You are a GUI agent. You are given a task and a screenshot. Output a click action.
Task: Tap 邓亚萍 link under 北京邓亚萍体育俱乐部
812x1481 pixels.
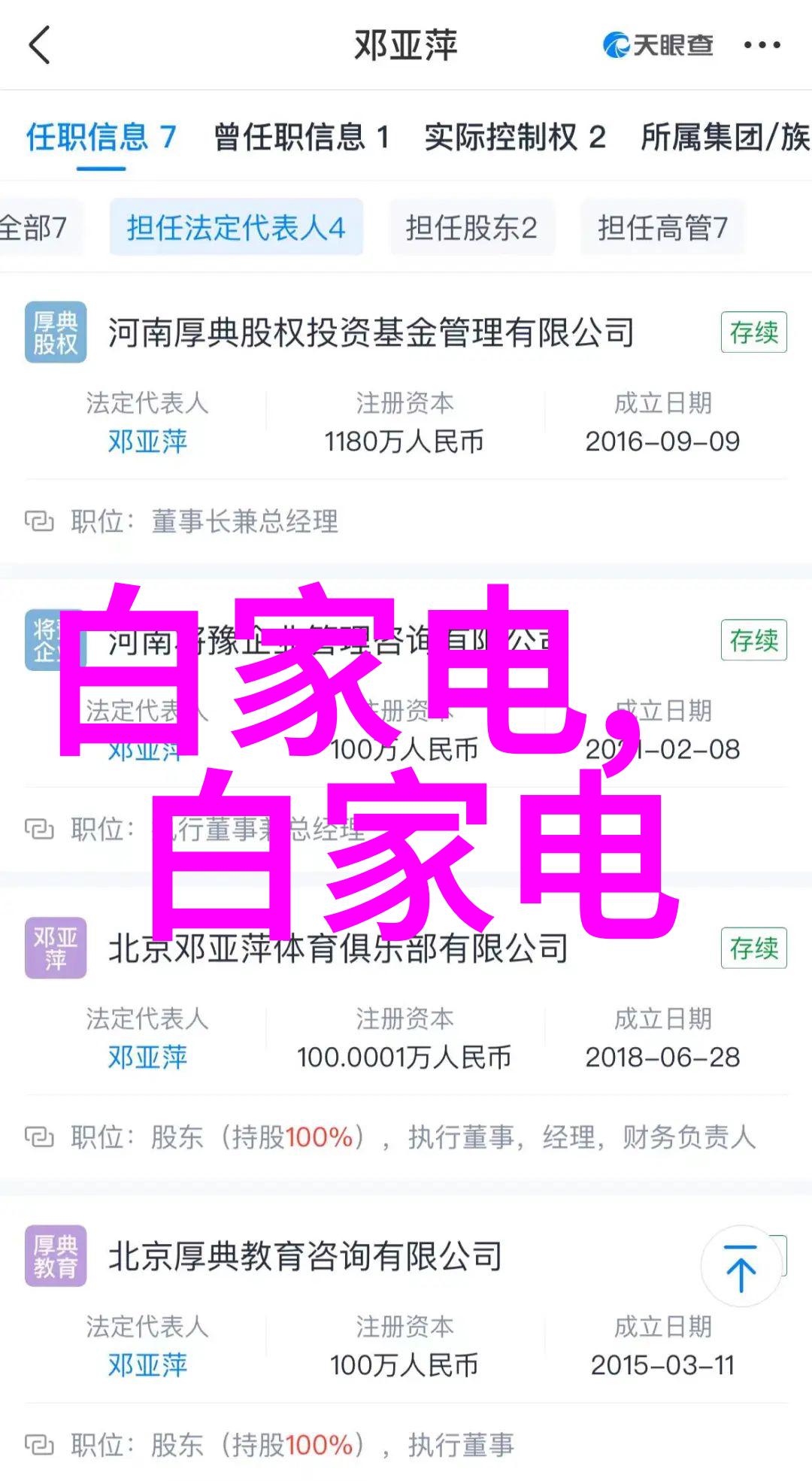147,1058
